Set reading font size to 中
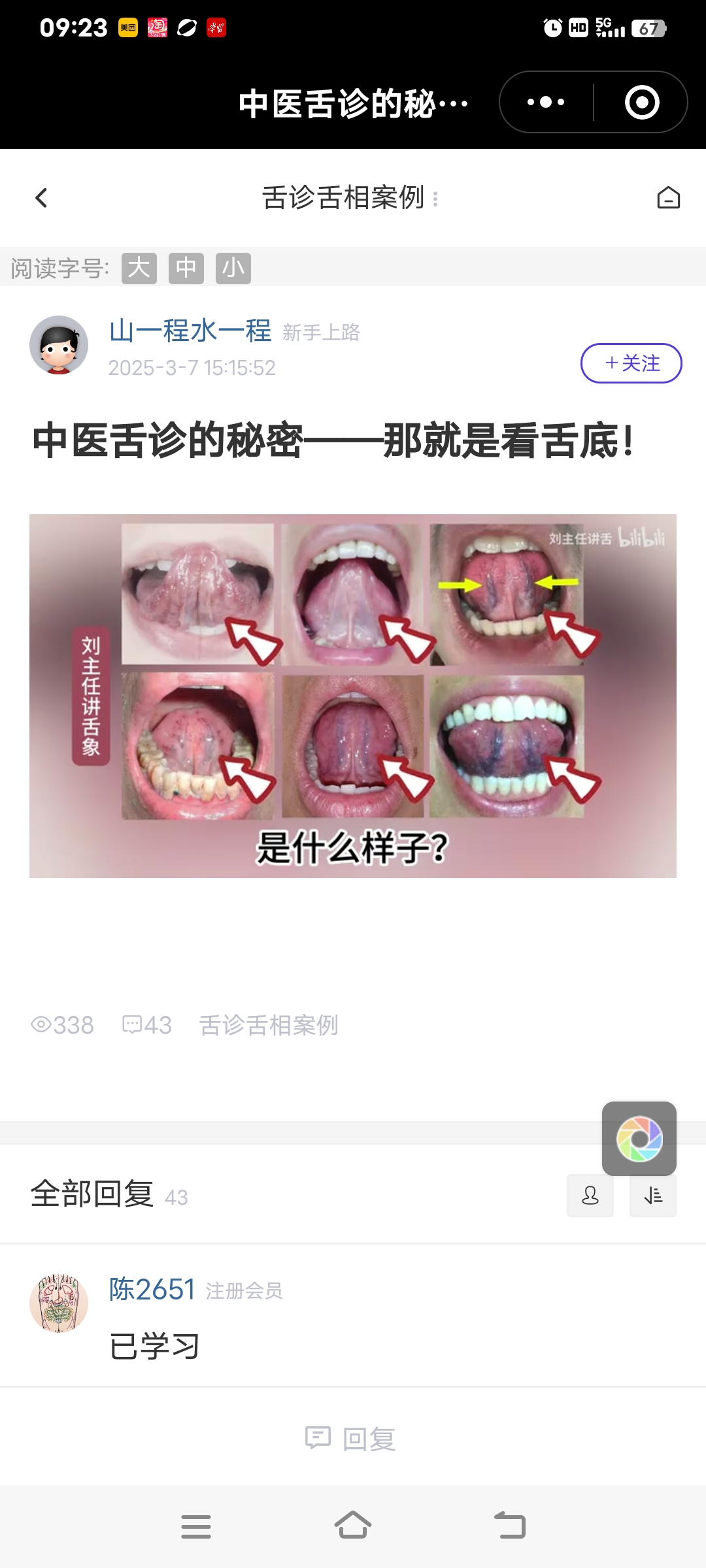The height and width of the screenshot is (1568, 706). point(186,268)
